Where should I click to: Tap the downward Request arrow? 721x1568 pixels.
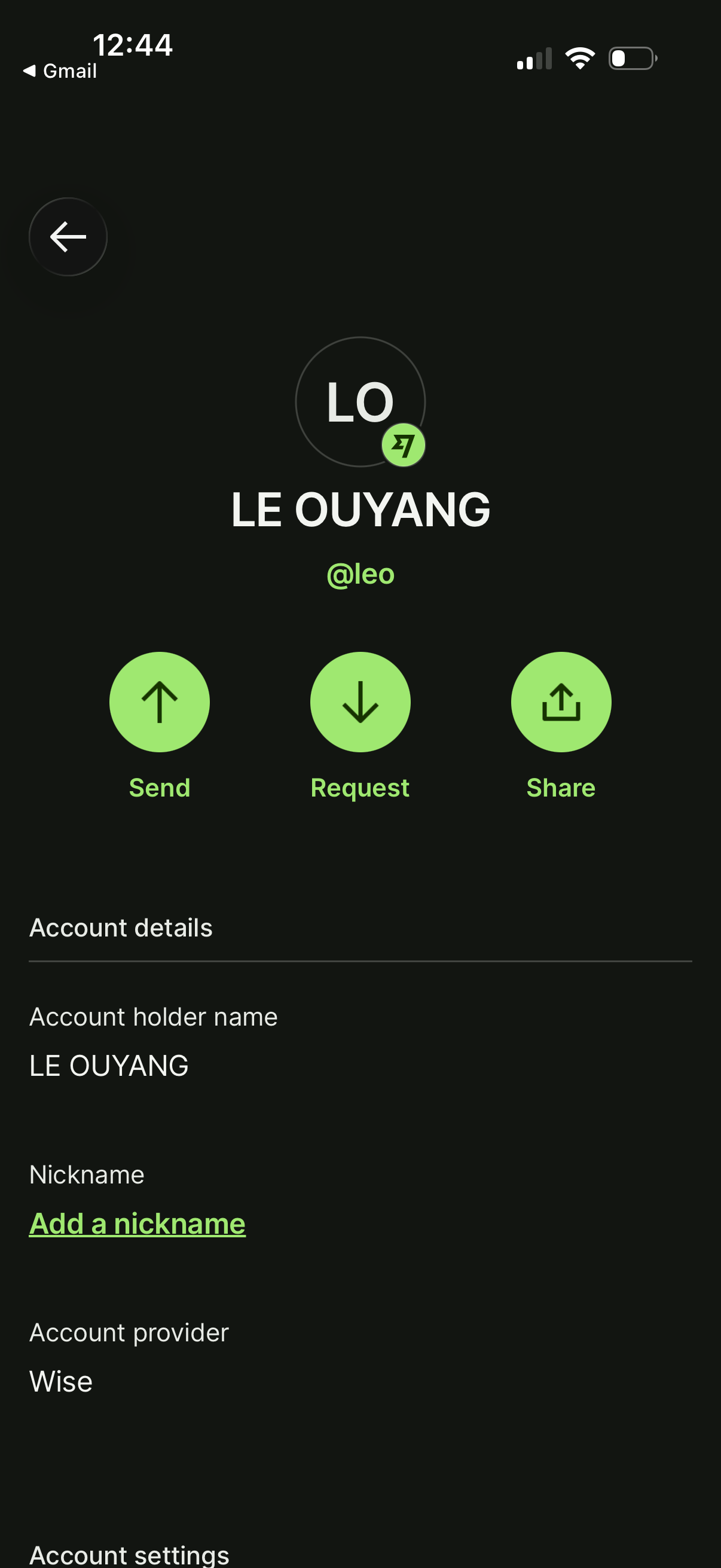pos(360,701)
